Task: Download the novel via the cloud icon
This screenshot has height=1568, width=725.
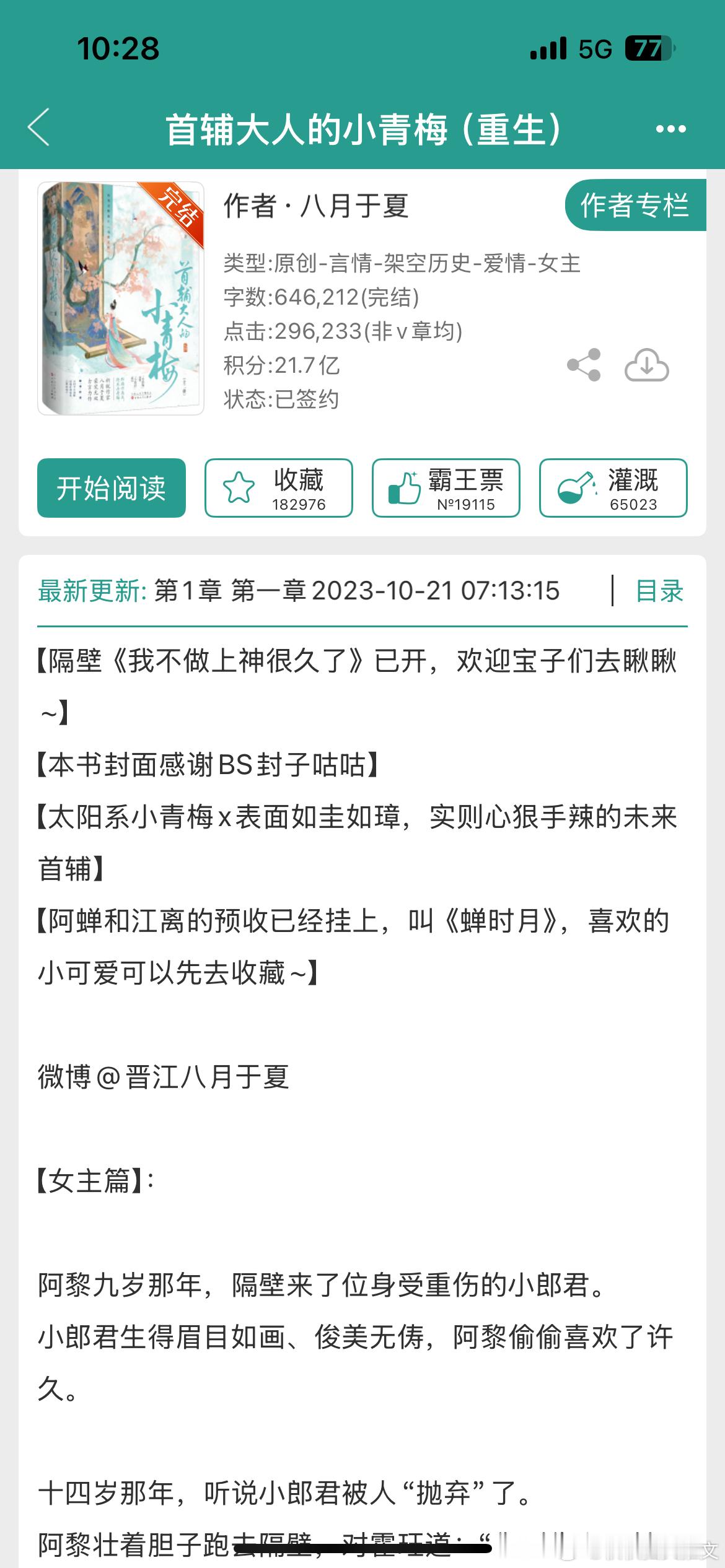Action: pyautogui.click(x=646, y=365)
